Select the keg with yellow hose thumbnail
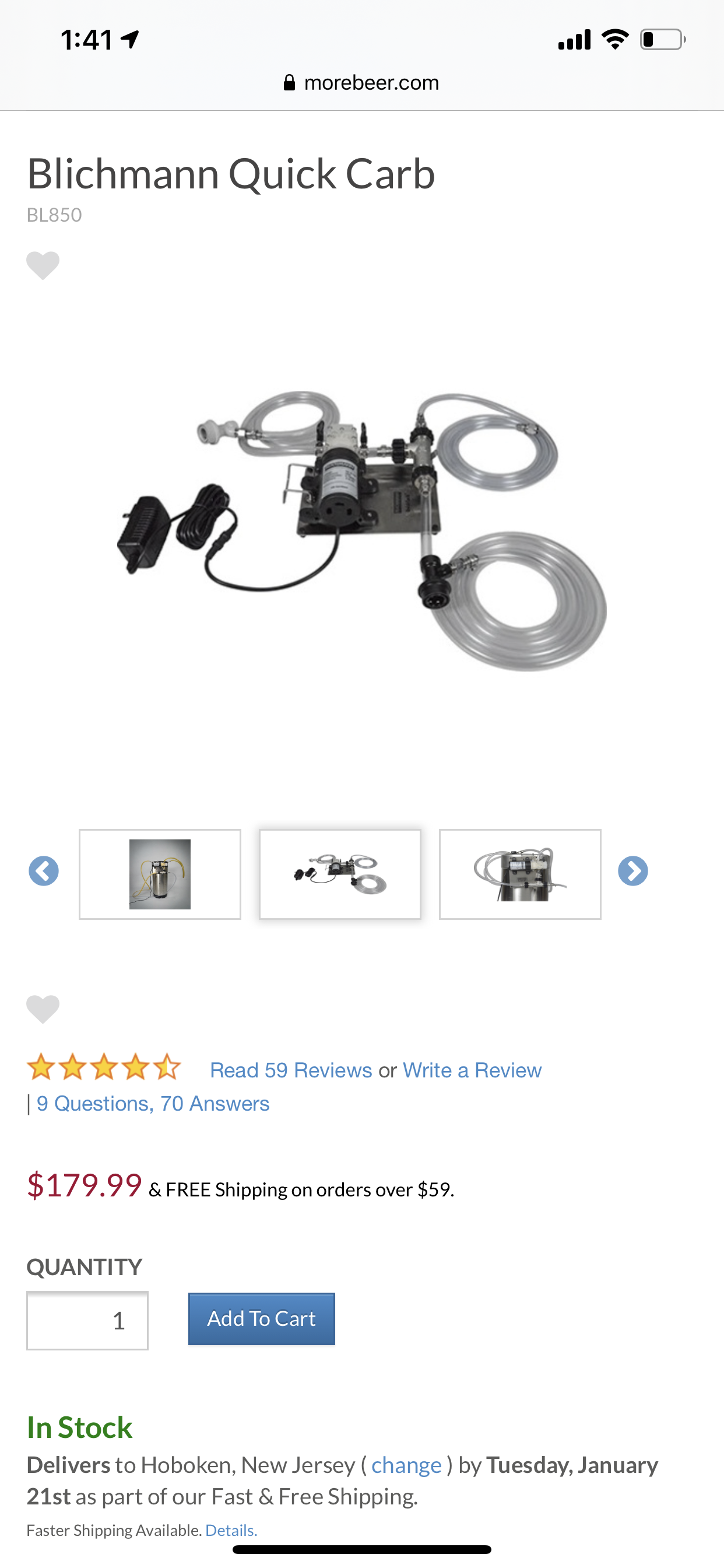The height and width of the screenshot is (1568, 724). (x=160, y=874)
